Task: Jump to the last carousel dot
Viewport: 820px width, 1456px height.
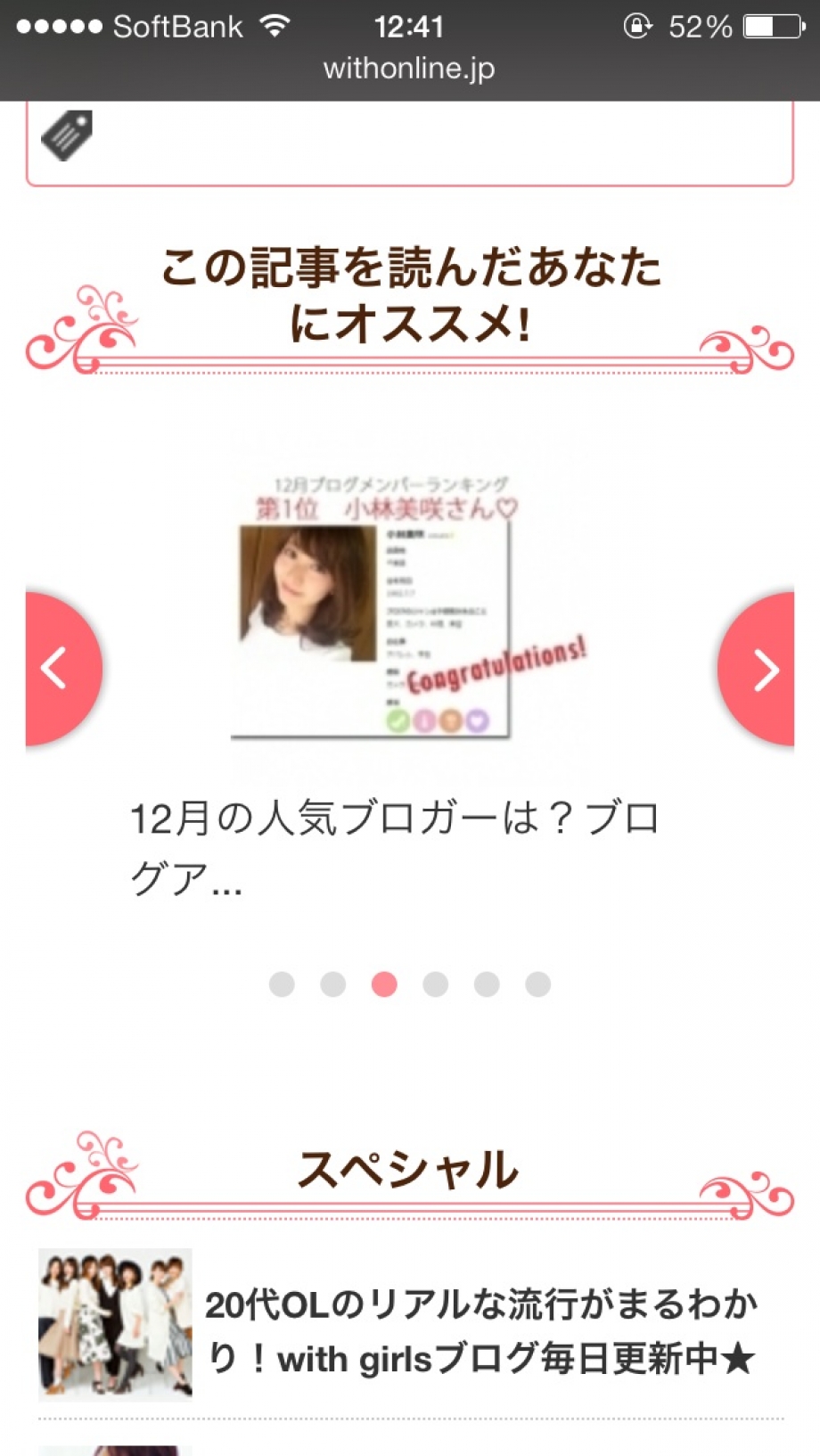Action: pos(538,984)
